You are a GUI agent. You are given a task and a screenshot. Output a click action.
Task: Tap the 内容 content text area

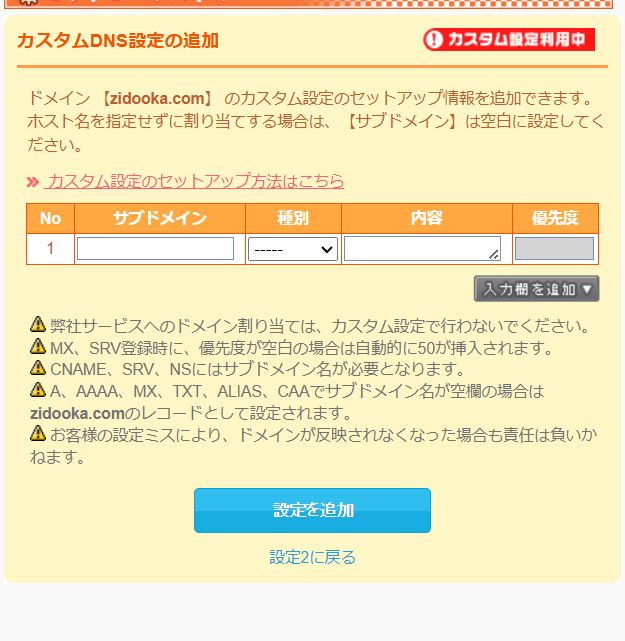click(x=421, y=249)
